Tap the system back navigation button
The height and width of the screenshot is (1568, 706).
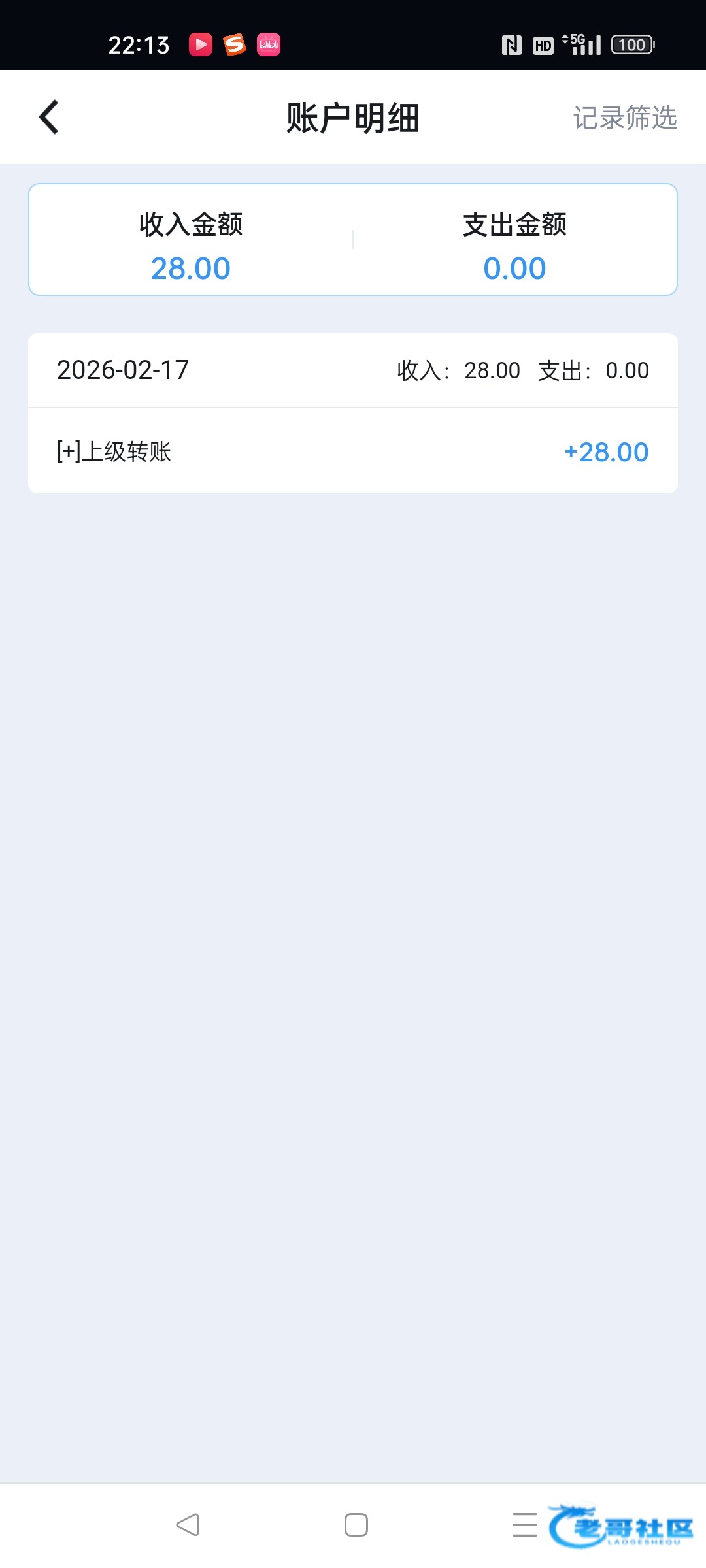[188, 1525]
